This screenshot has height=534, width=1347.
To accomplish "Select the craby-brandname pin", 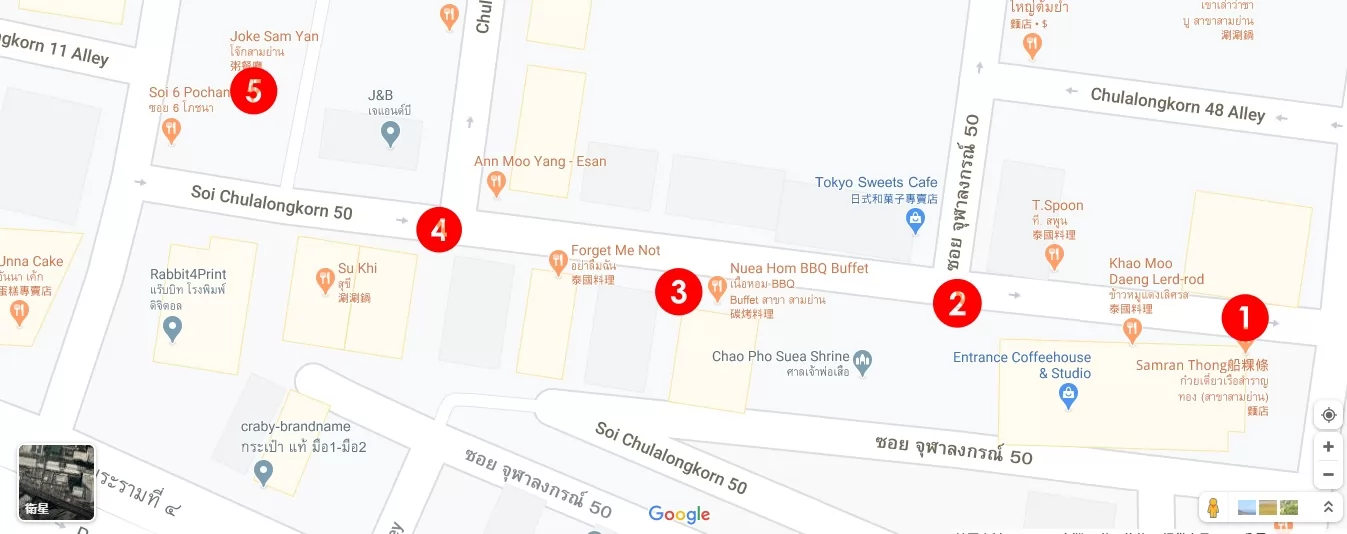I will [x=263, y=471].
